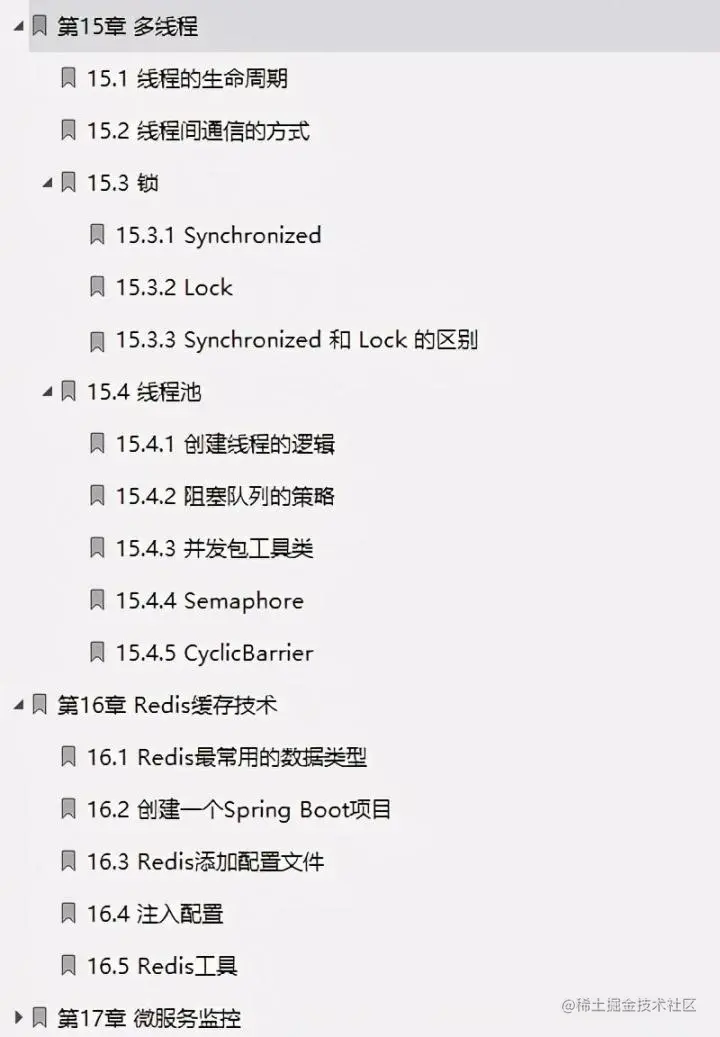Open 15.4.2 阻塞队列的策略
Image resolution: width=720 pixels, height=1037 pixels.
[224, 496]
